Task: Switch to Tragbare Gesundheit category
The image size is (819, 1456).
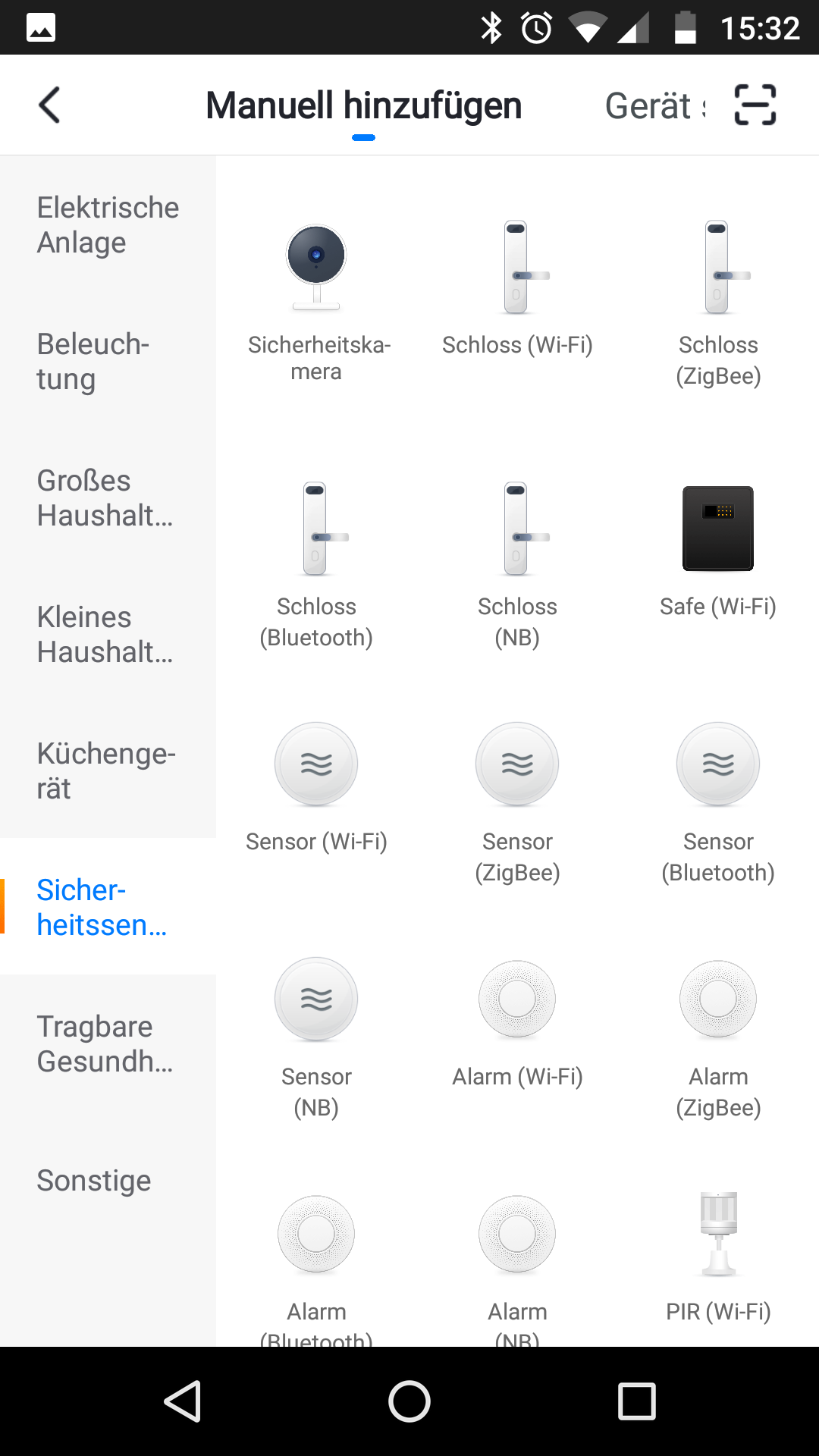Action: [108, 1043]
